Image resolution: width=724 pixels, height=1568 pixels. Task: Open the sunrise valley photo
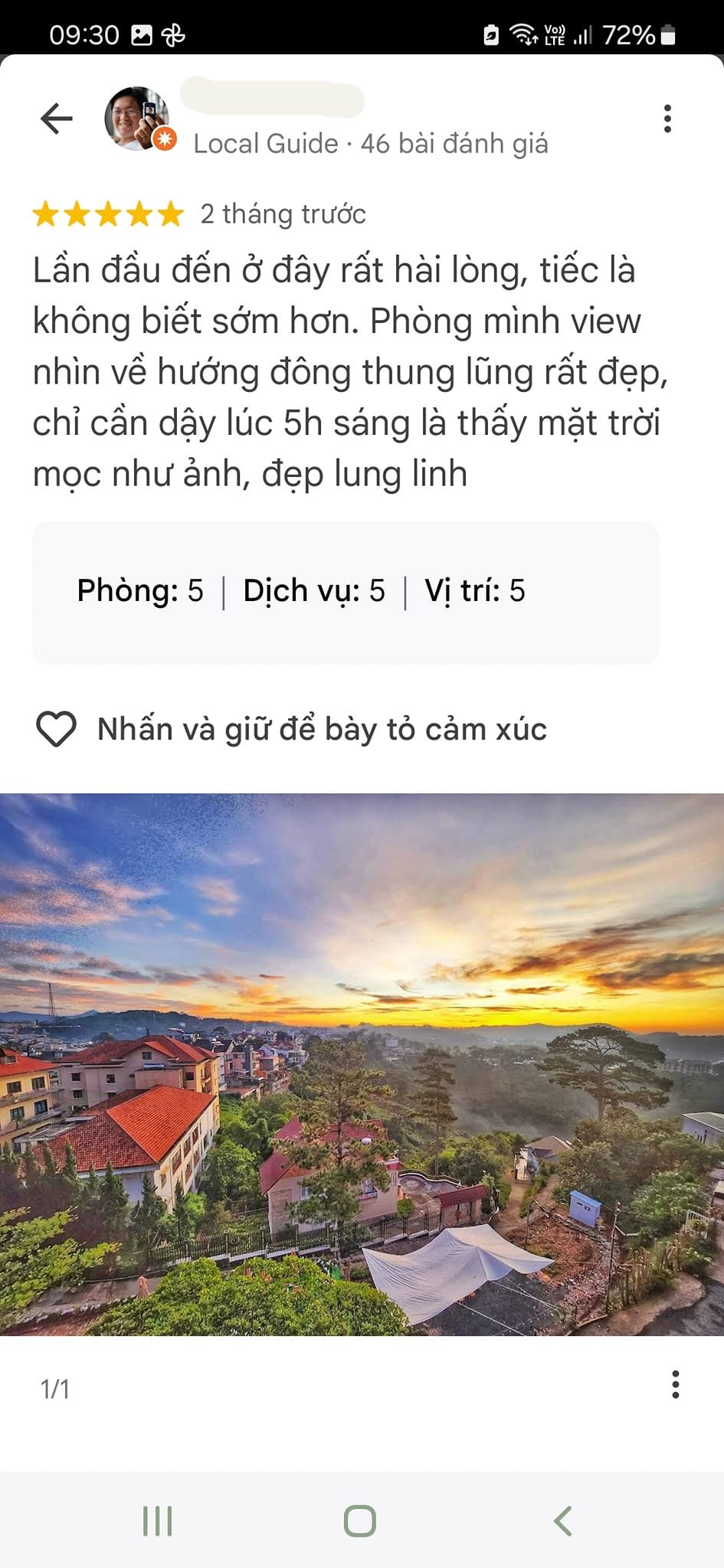tap(362, 1064)
